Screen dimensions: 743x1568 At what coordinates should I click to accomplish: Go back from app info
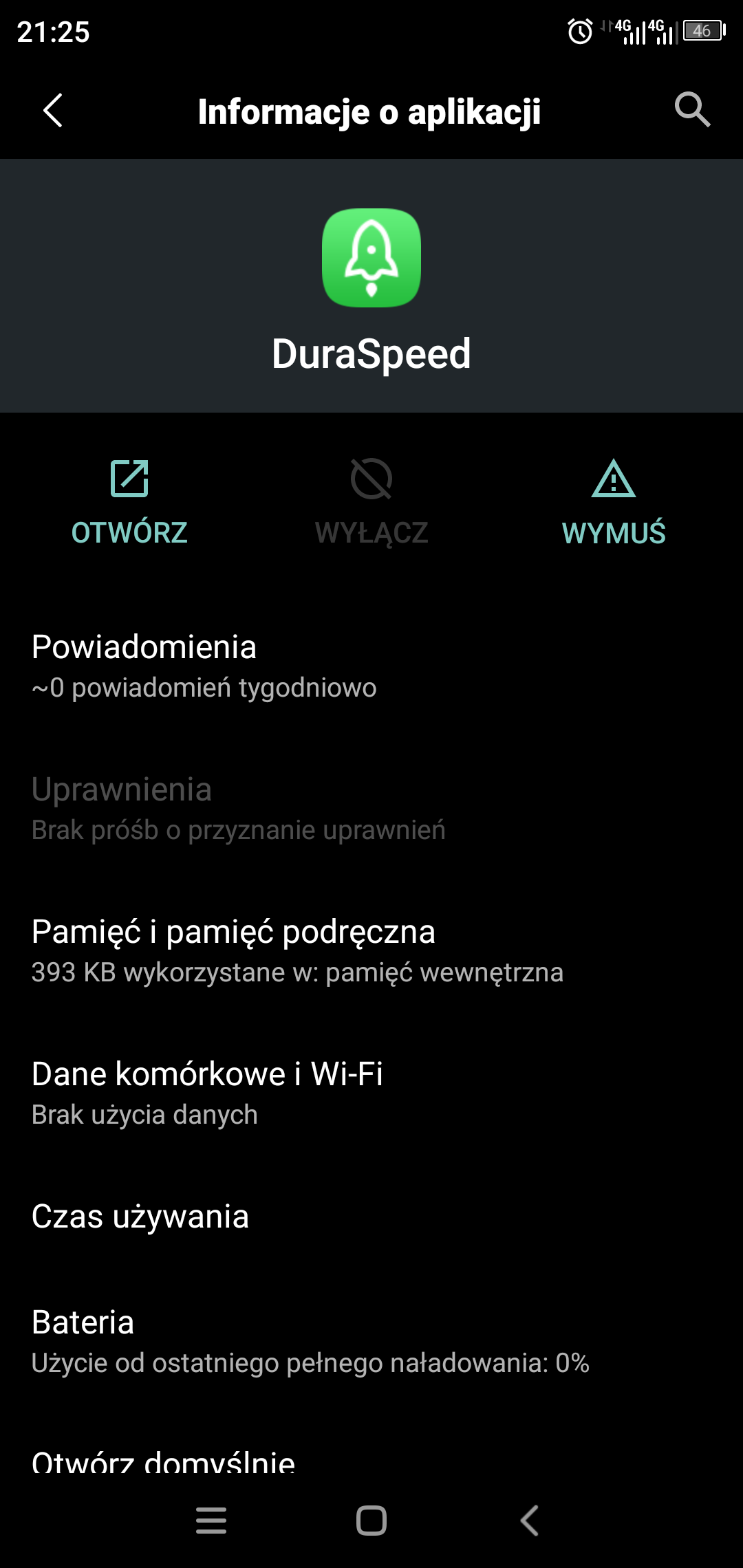(53, 111)
